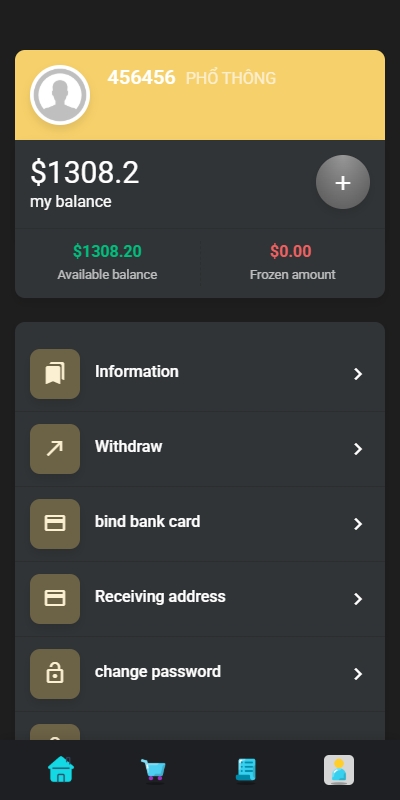Image resolution: width=400 pixels, height=800 pixels.
Task: Open bind bank card
Action: tap(200, 524)
